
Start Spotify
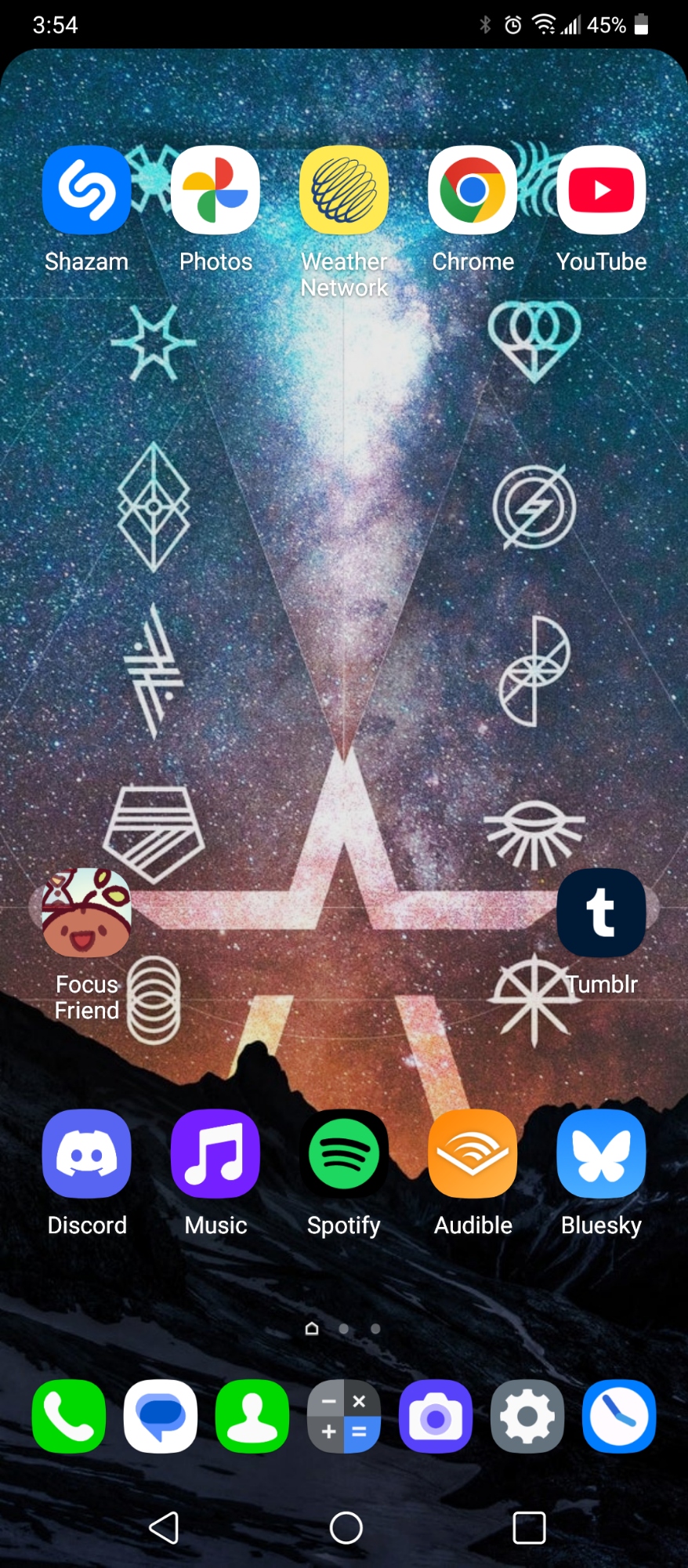pyautogui.click(x=344, y=1154)
